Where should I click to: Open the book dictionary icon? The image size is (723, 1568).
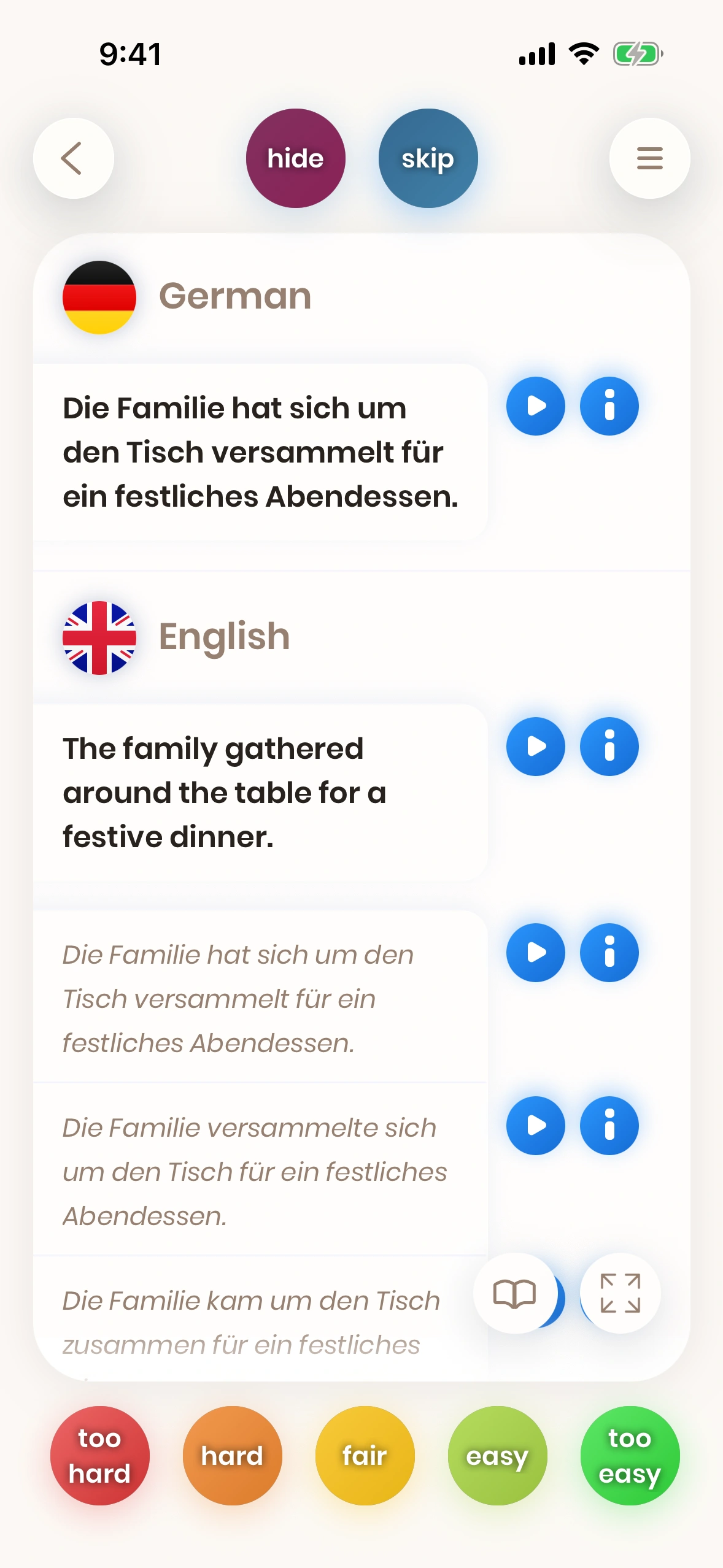pos(514,1293)
